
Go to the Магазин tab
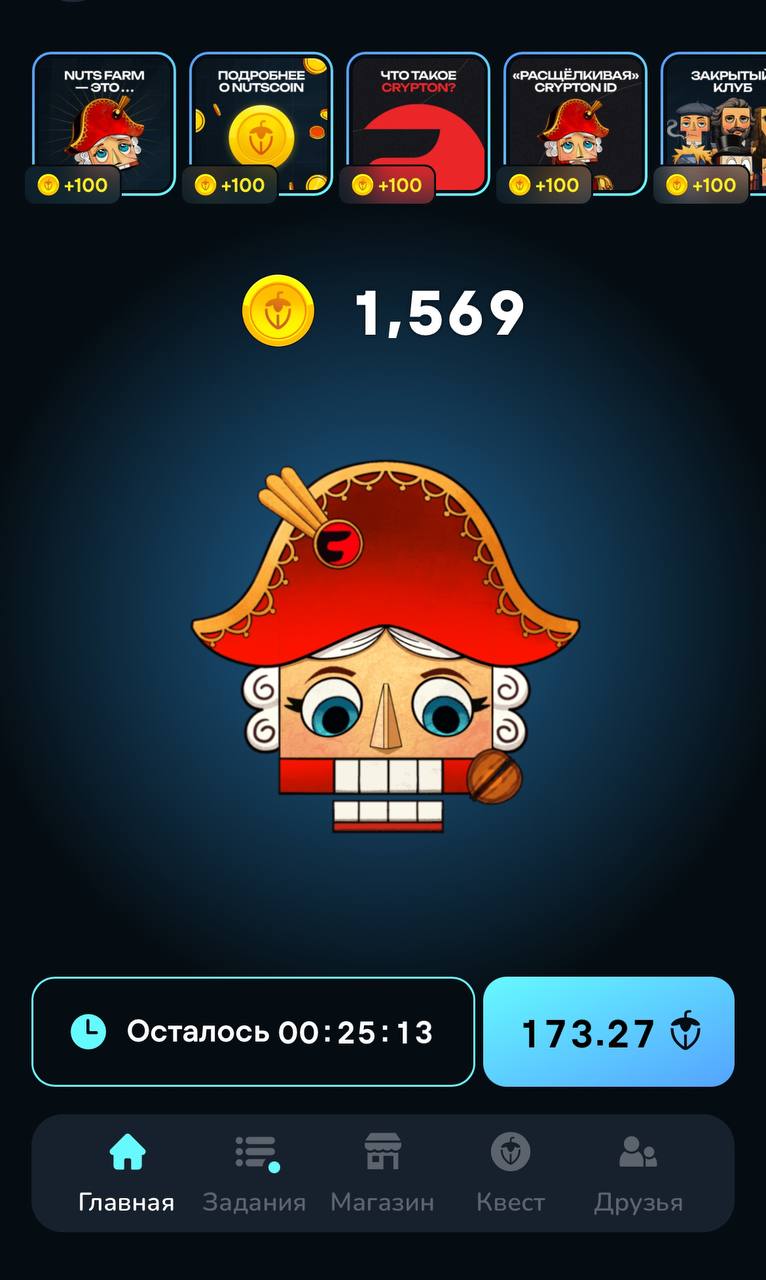[382, 1174]
